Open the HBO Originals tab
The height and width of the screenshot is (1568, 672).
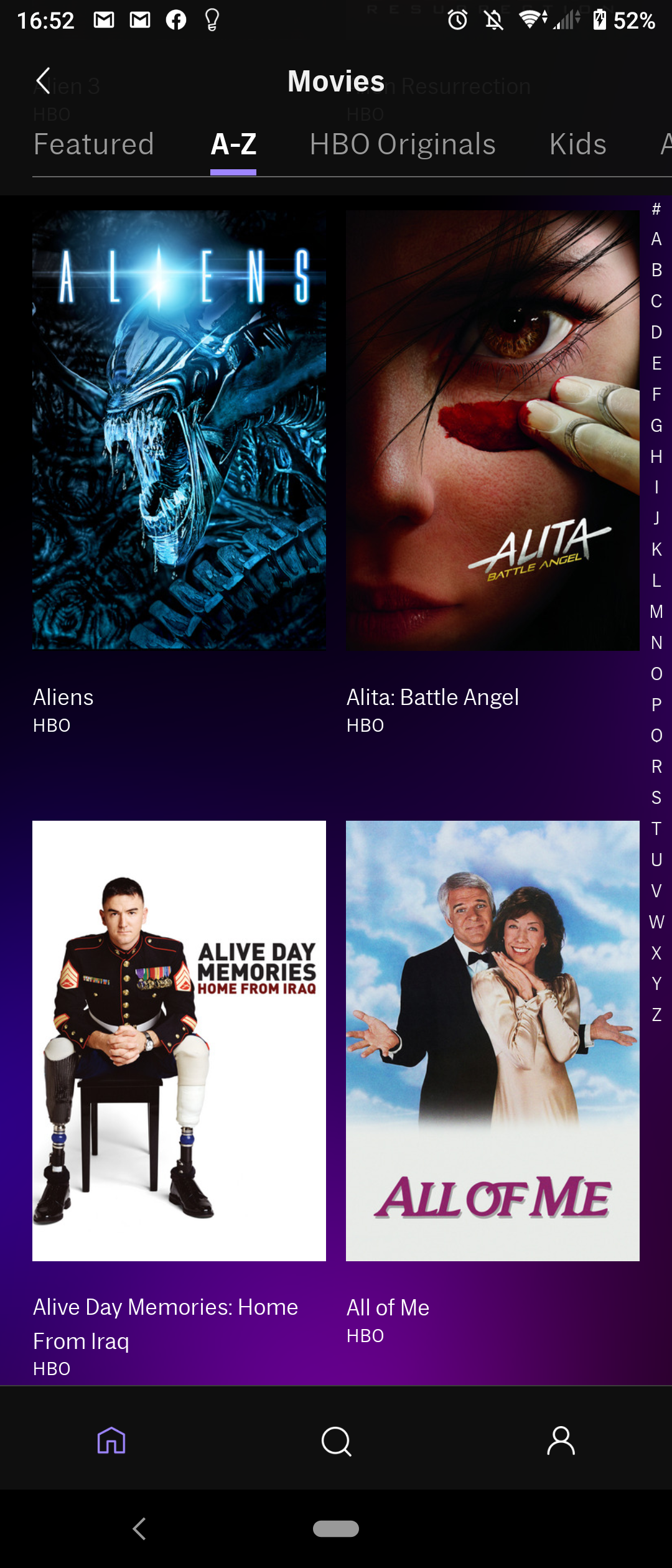tap(403, 144)
